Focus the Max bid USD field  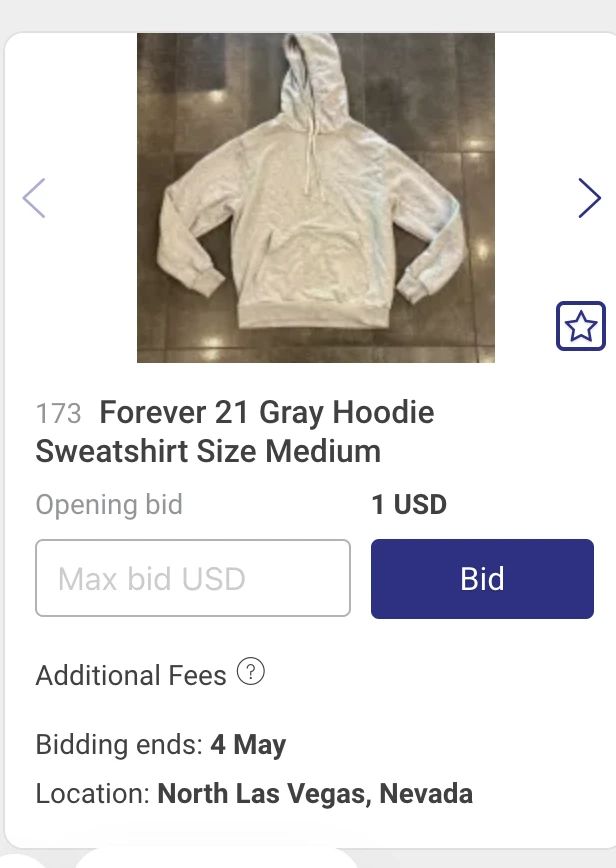point(193,578)
